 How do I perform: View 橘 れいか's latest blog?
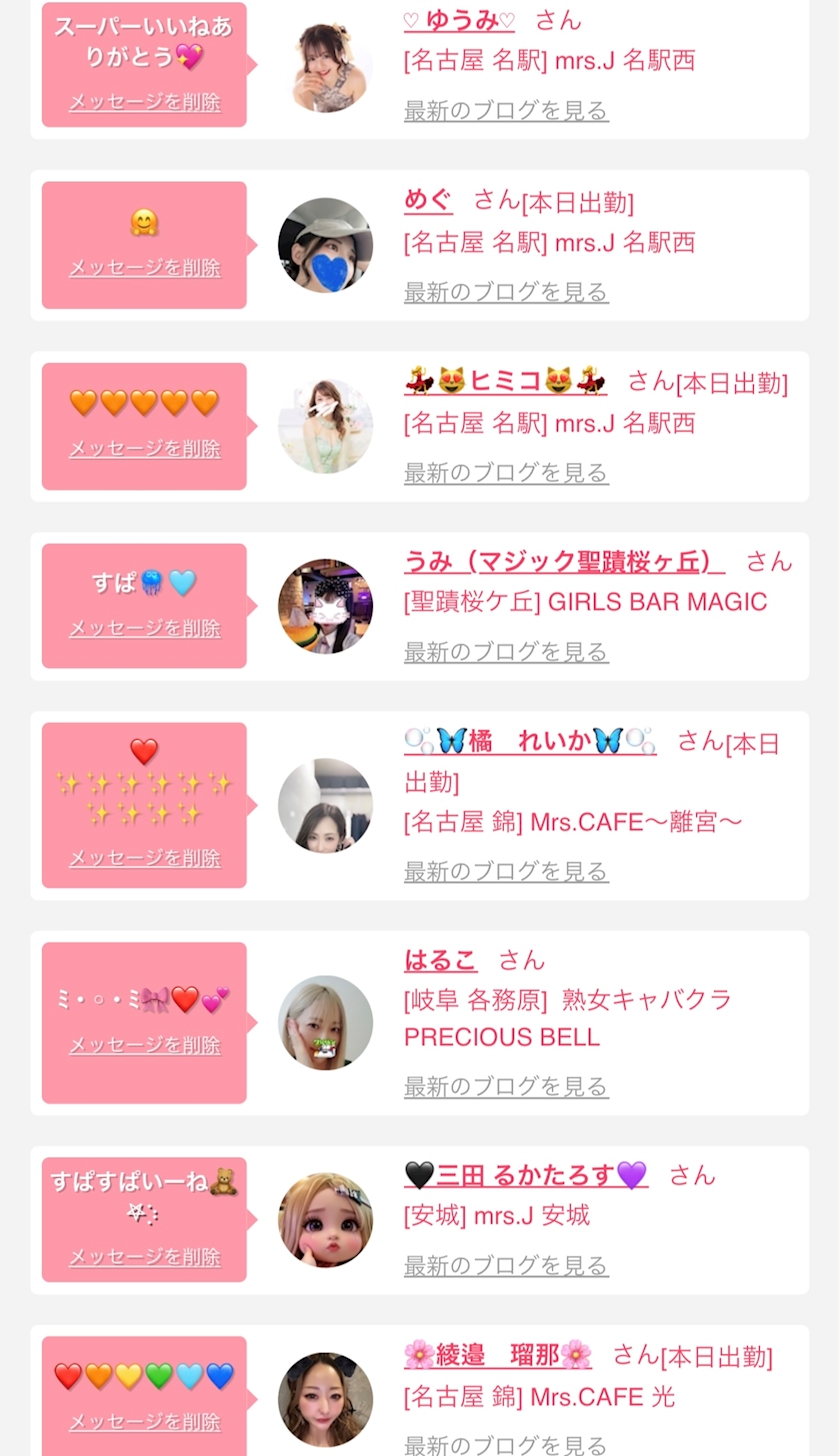[506, 872]
